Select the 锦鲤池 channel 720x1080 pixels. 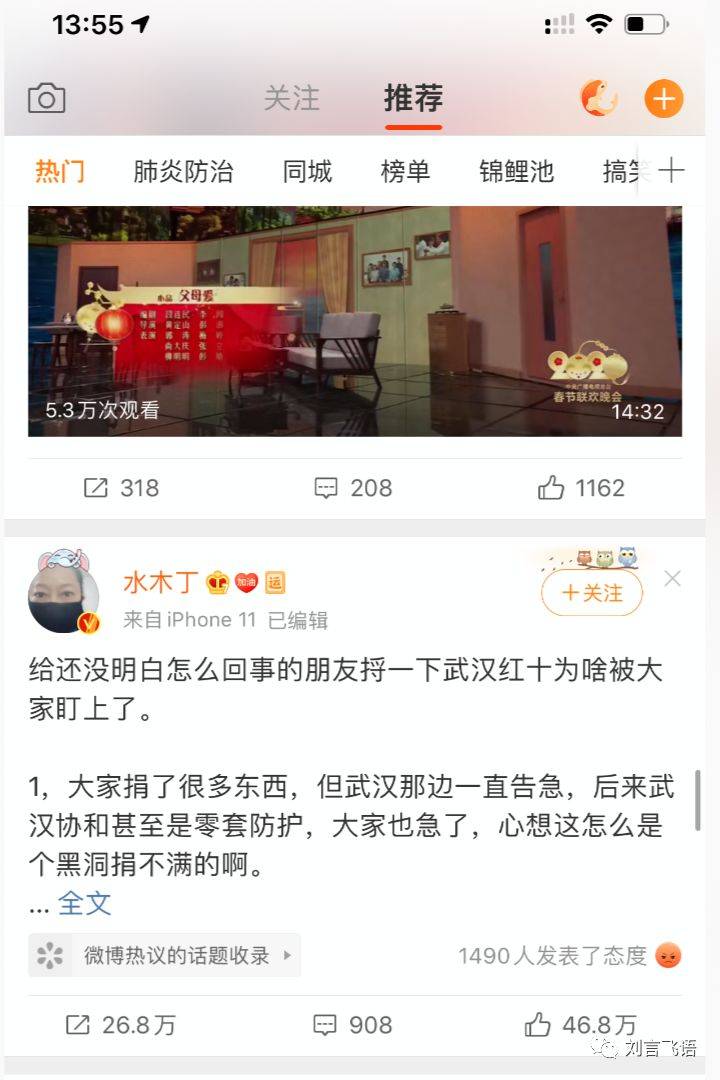(516, 171)
